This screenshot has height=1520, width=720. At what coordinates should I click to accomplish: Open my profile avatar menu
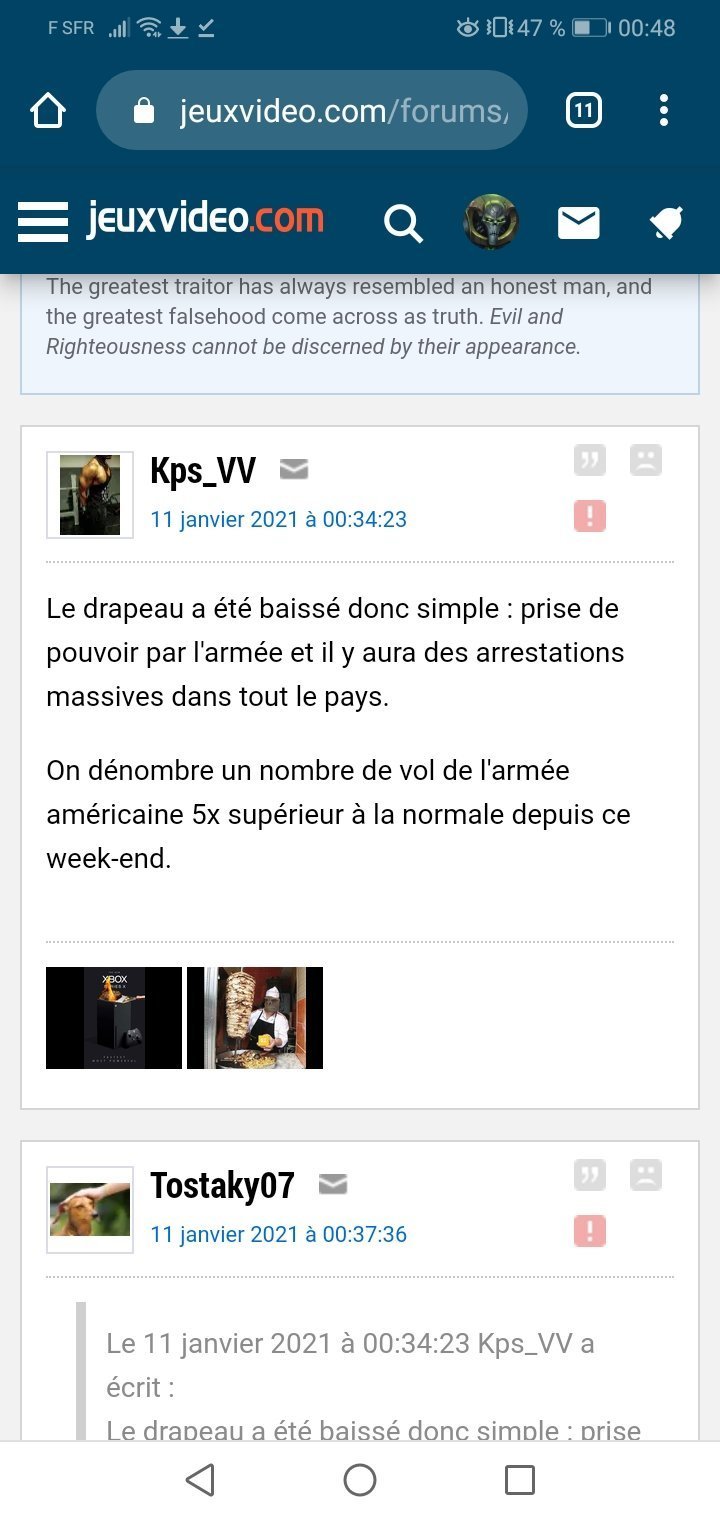tap(491, 222)
